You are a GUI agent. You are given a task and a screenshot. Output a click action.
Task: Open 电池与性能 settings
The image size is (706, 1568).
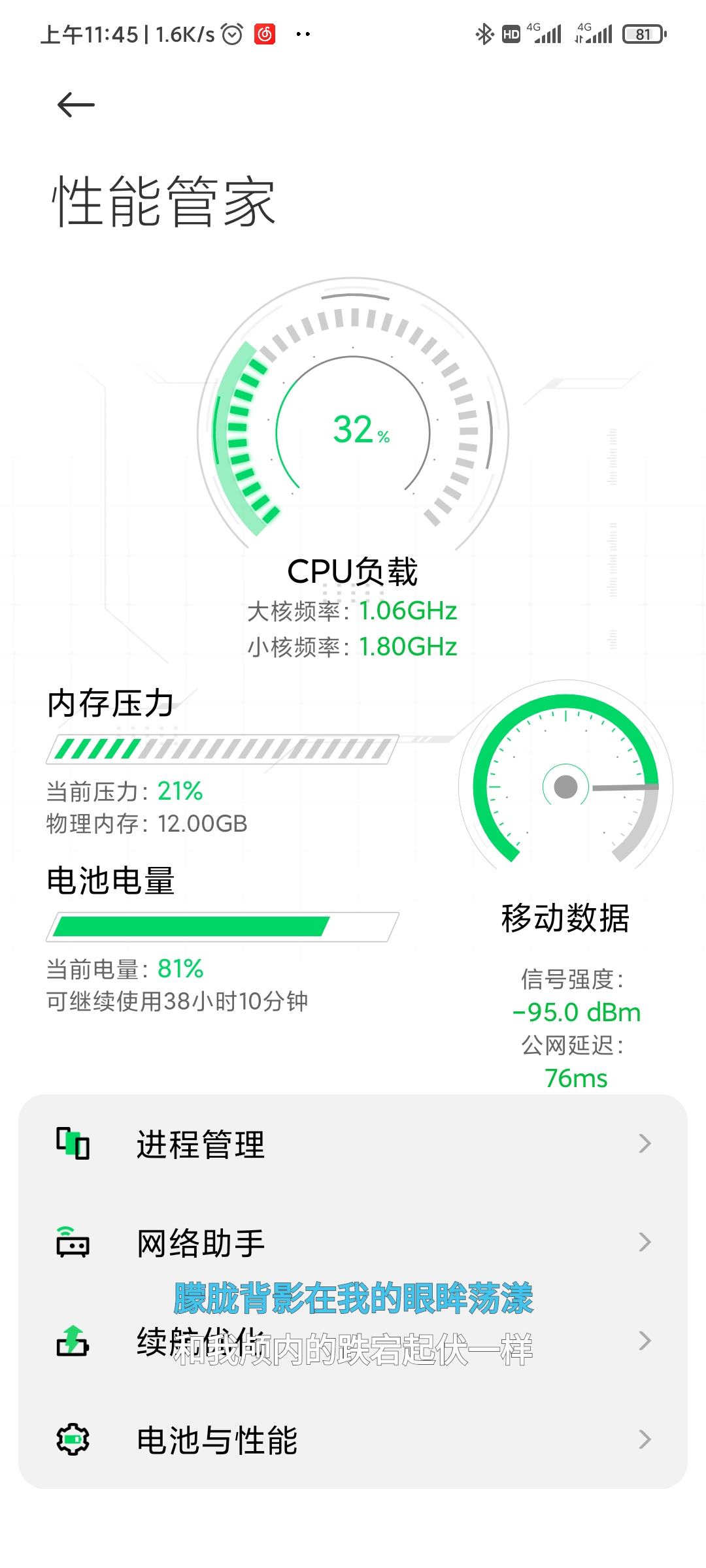(x=353, y=1440)
